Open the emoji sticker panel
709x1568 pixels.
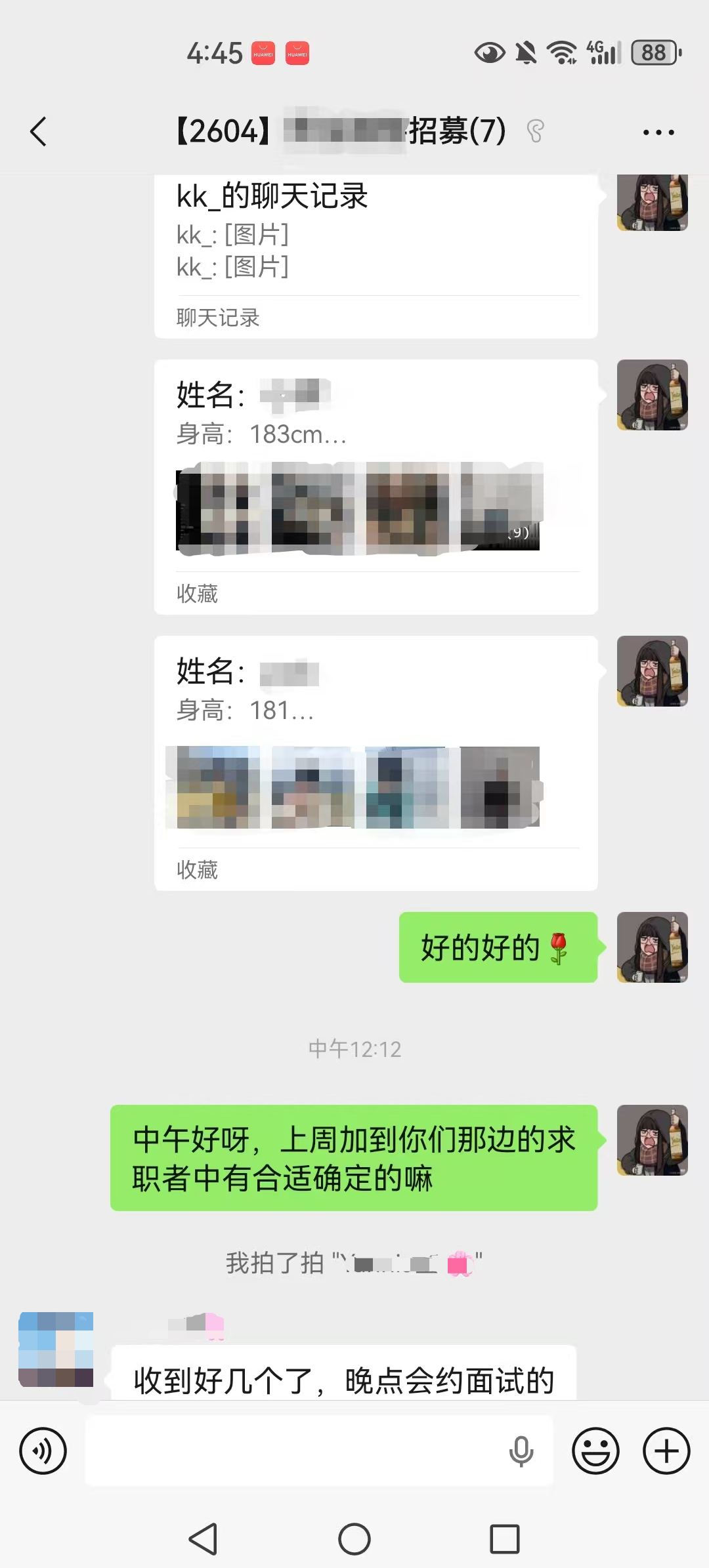595,1451
